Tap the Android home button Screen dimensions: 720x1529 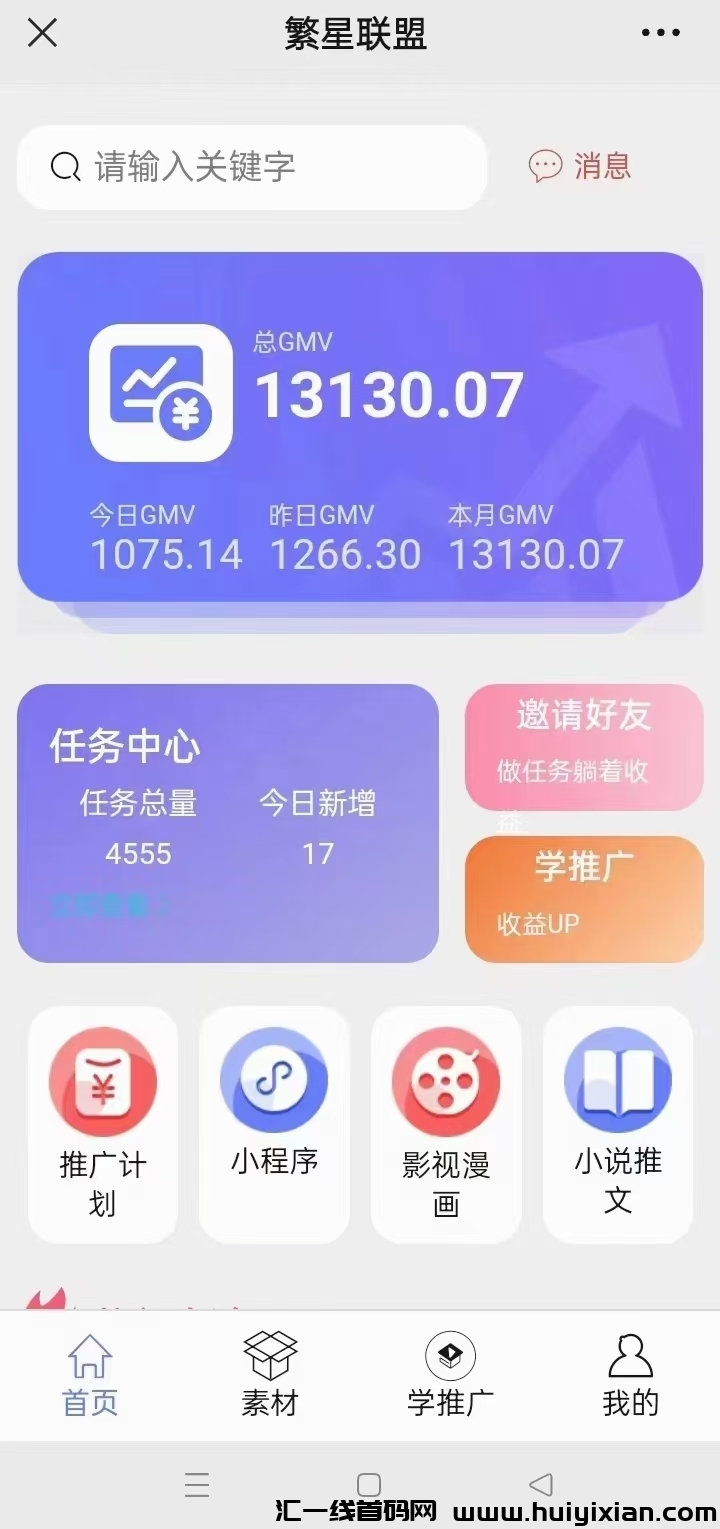coord(369,1485)
